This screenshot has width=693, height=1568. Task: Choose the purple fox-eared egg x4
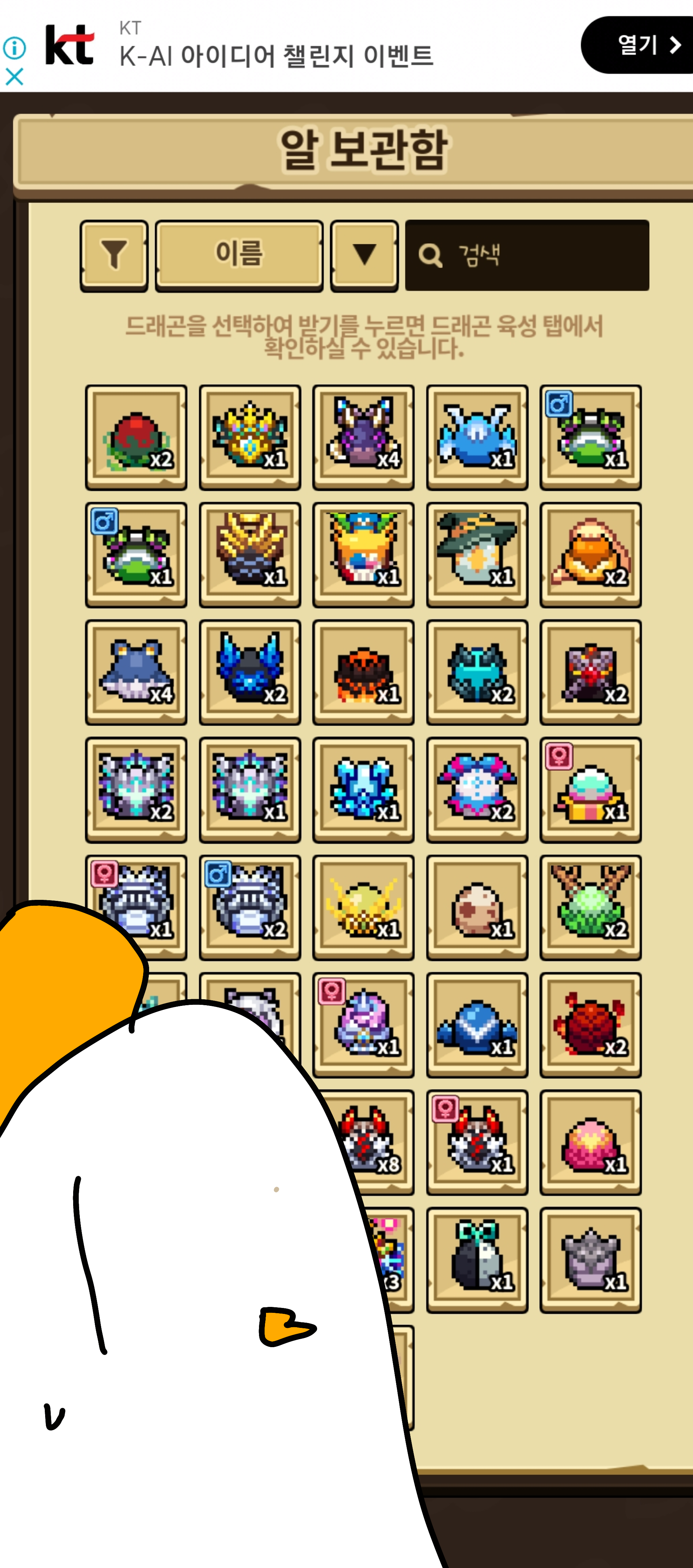(x=363, y=437)
